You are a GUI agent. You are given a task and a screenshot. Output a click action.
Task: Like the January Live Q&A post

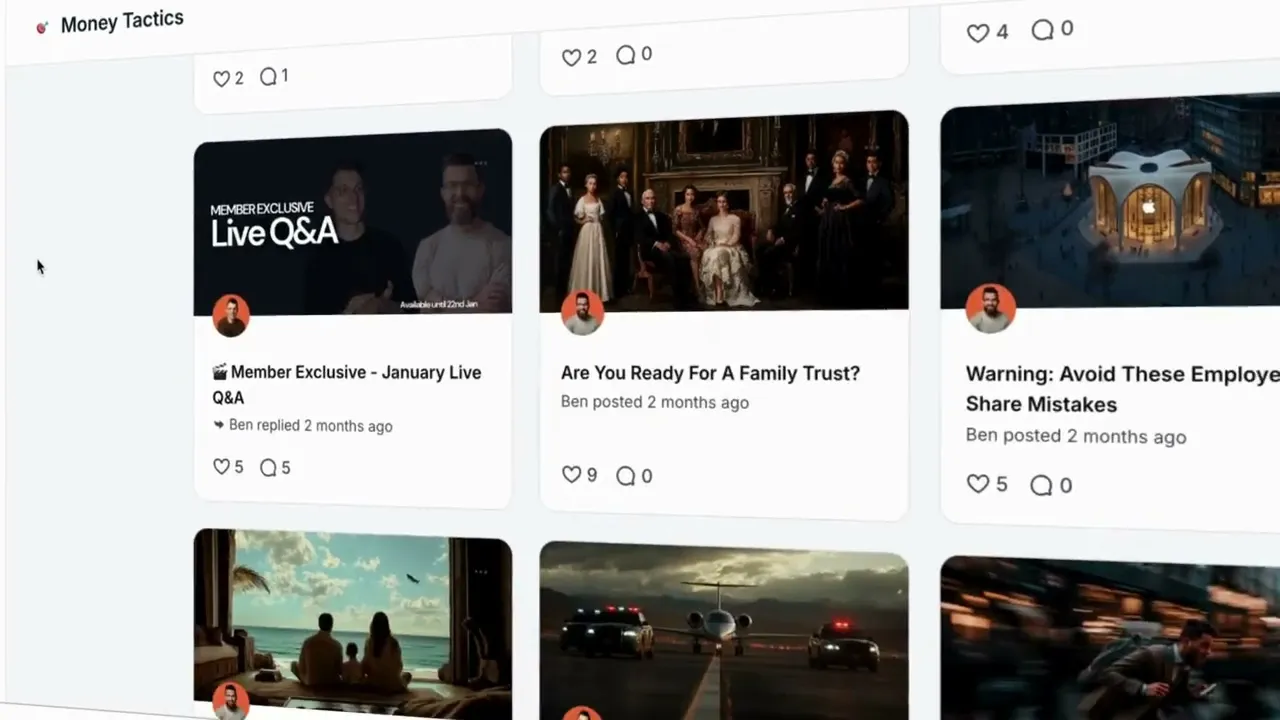click(x=221, y=467)
